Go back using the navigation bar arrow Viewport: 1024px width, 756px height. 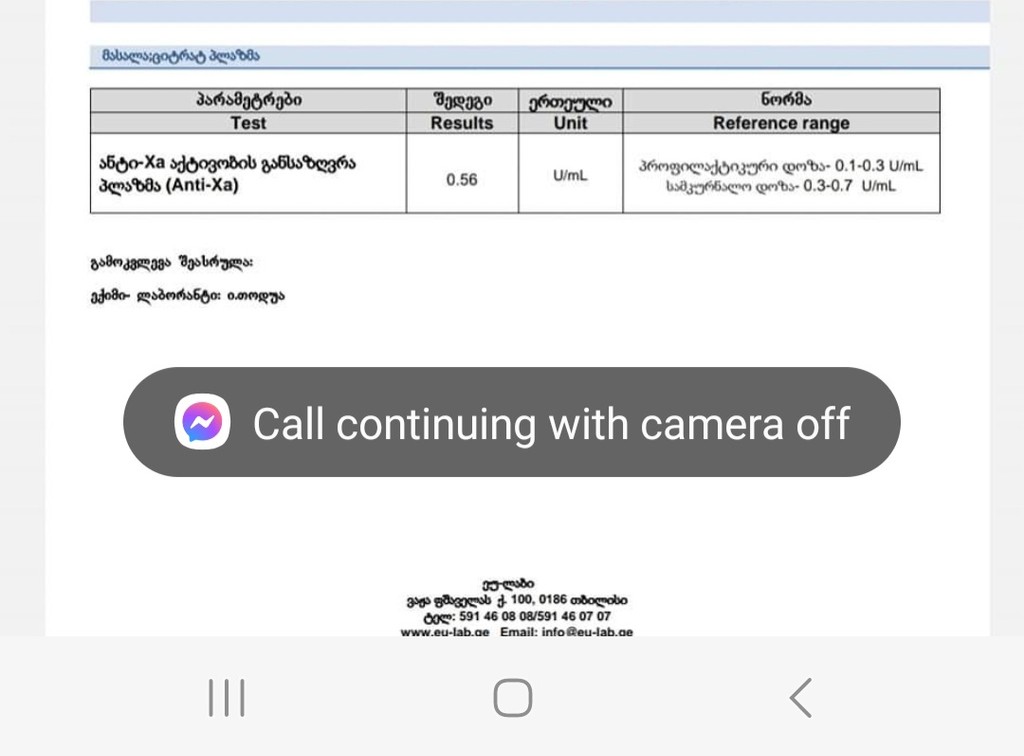[800, 698]
